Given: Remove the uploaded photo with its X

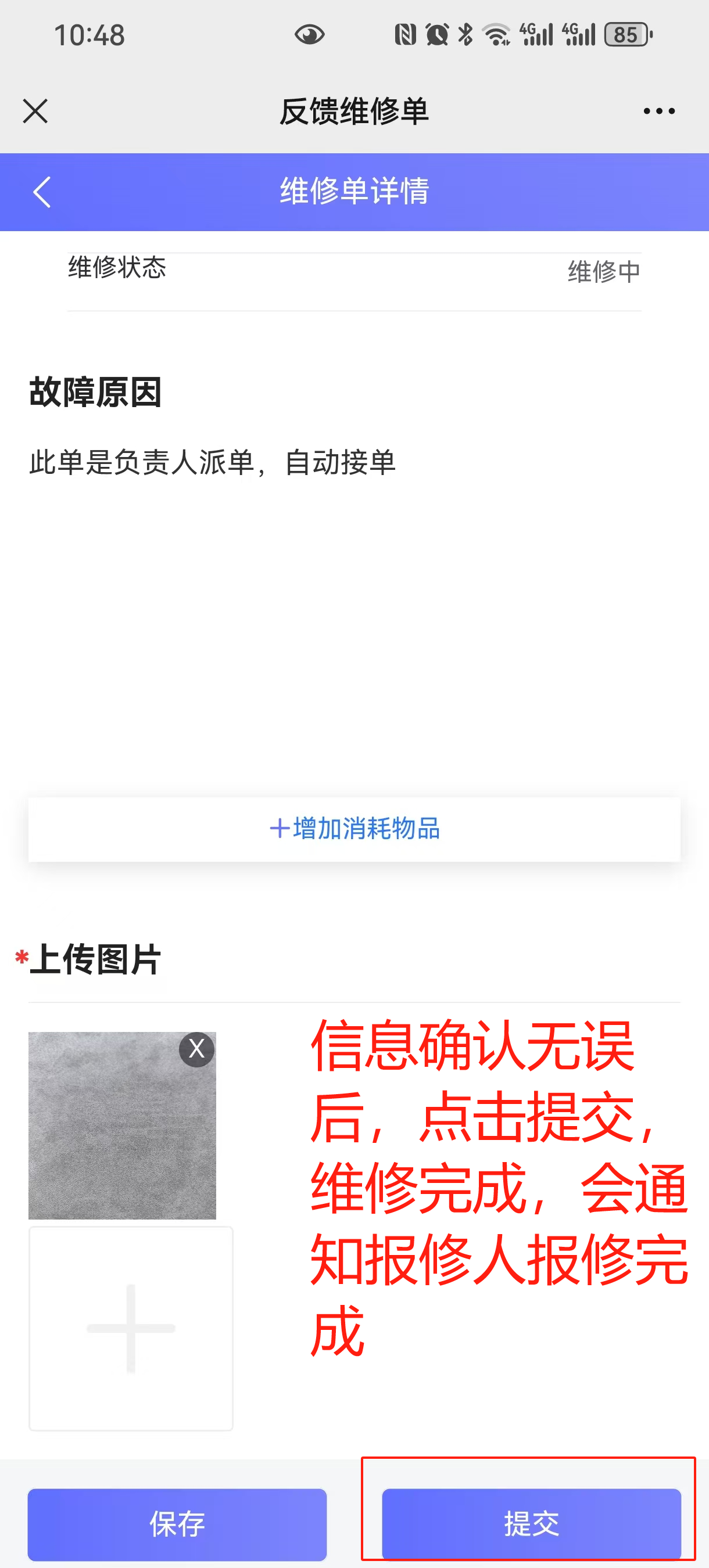Looking at the screenshot, I should (x=197, y=1049).
